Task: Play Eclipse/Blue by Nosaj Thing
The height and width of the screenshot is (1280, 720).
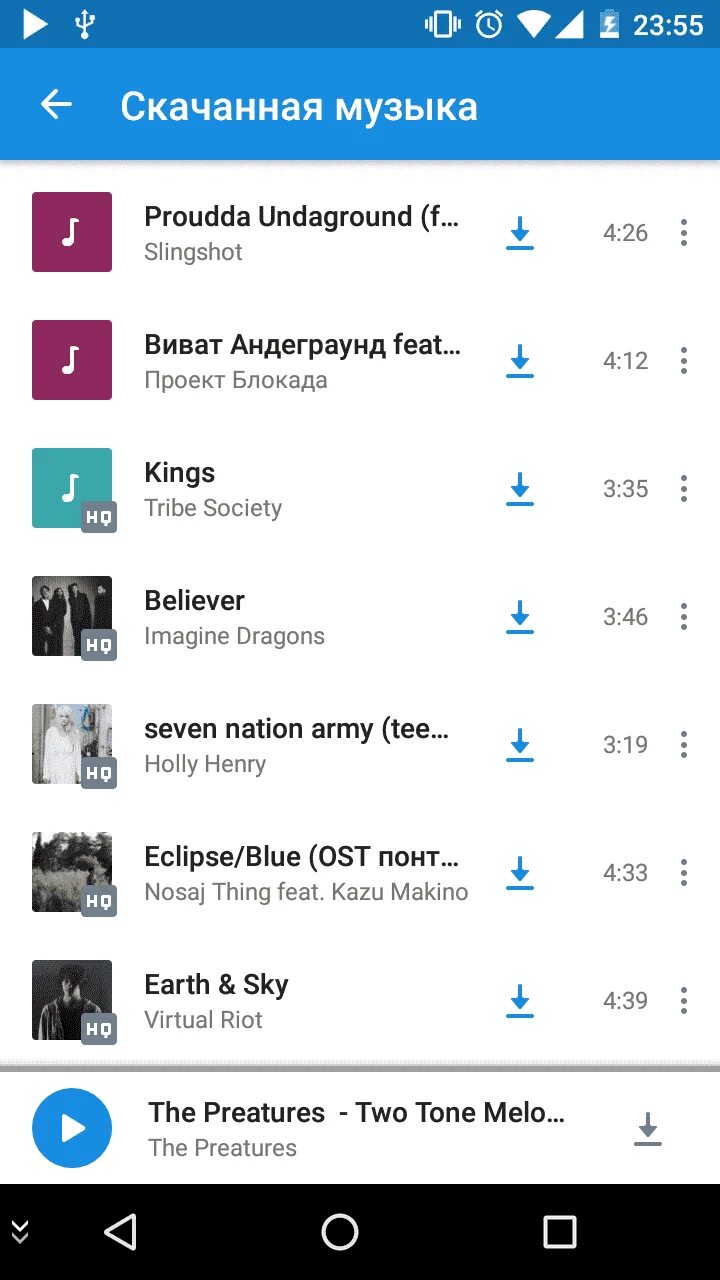Action: (x=300, y=873)
